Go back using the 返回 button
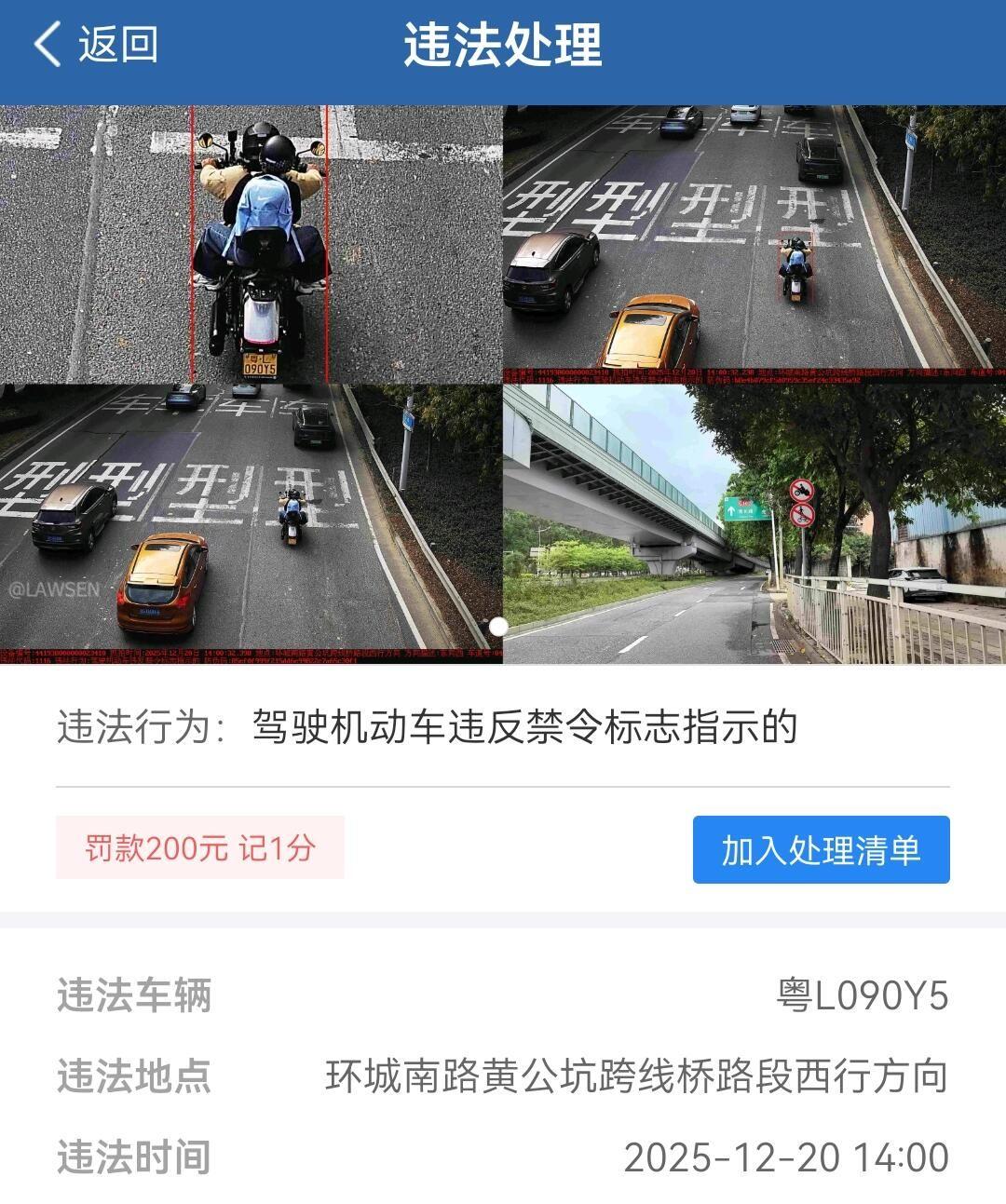Image resolution: width=1006 pixels, height=1204 pixels. [96, 44]
